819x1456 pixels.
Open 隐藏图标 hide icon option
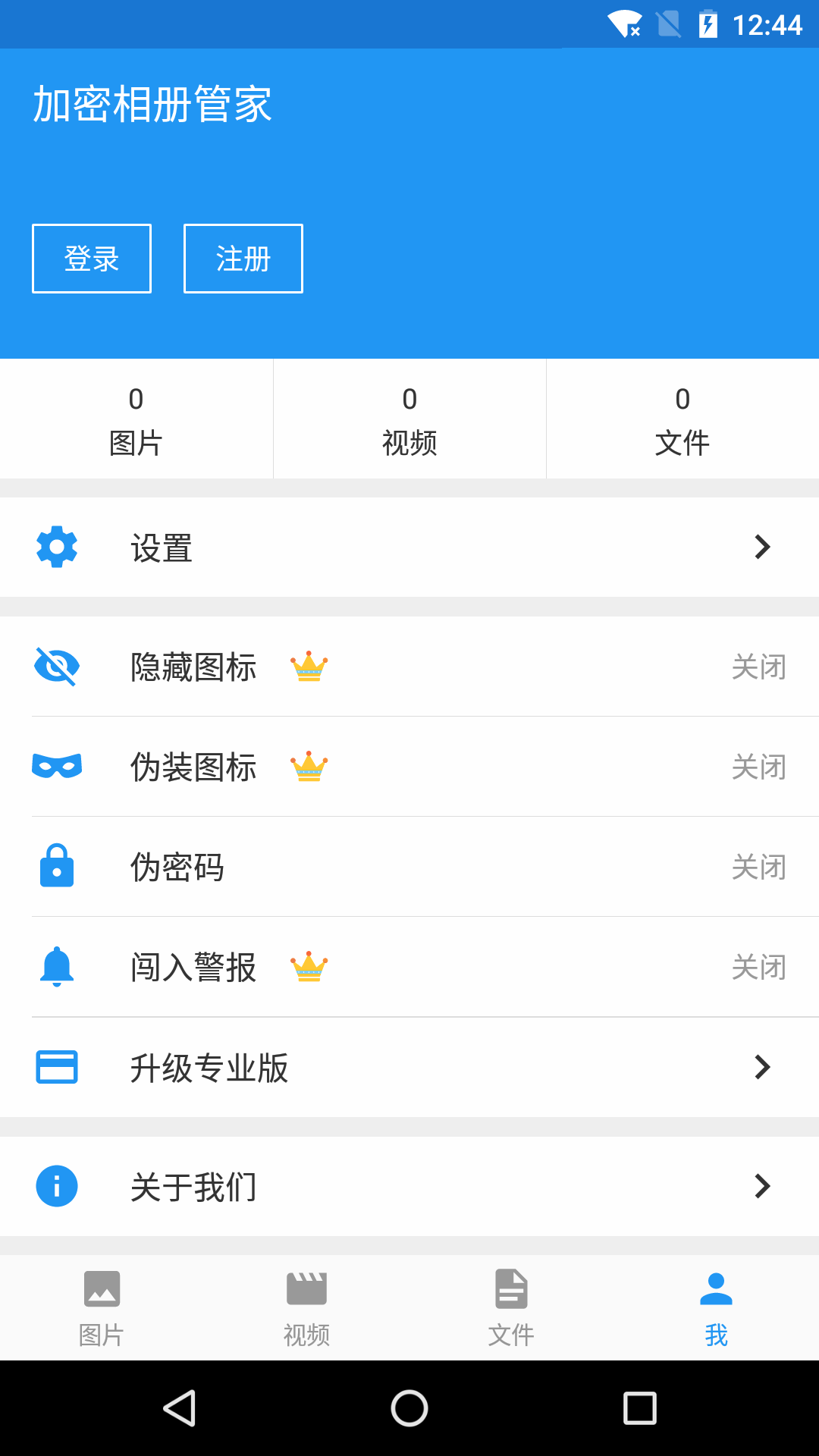click(x=409, y=667)
